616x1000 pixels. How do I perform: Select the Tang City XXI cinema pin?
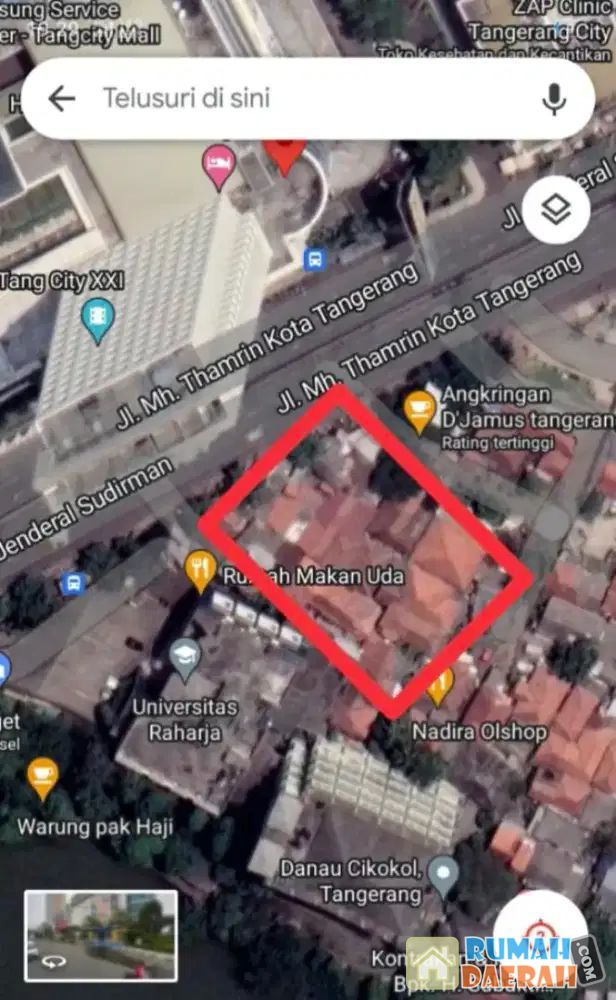tap(97, 319)
